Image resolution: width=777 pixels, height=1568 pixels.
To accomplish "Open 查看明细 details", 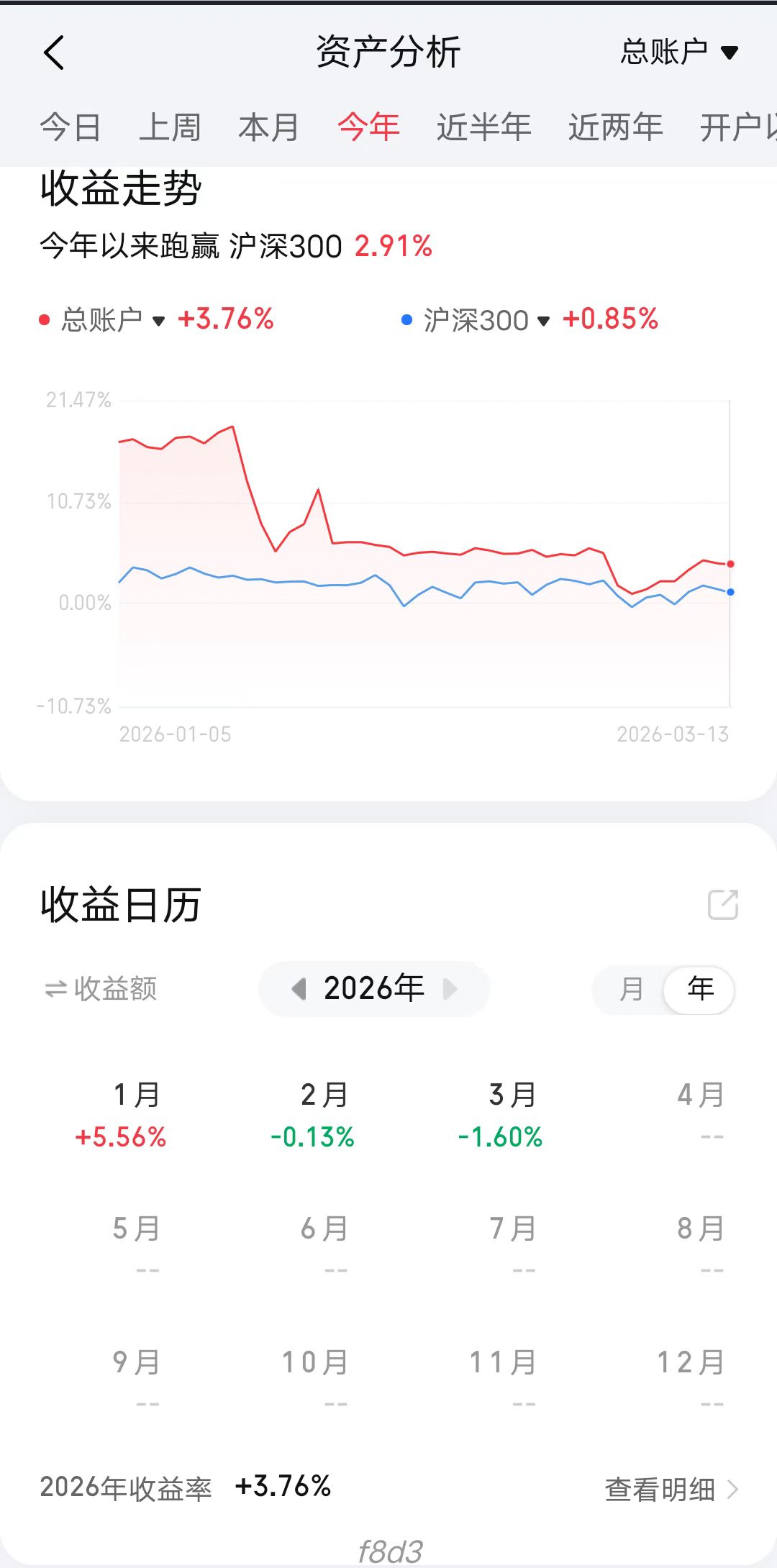I will (671, 1489).
